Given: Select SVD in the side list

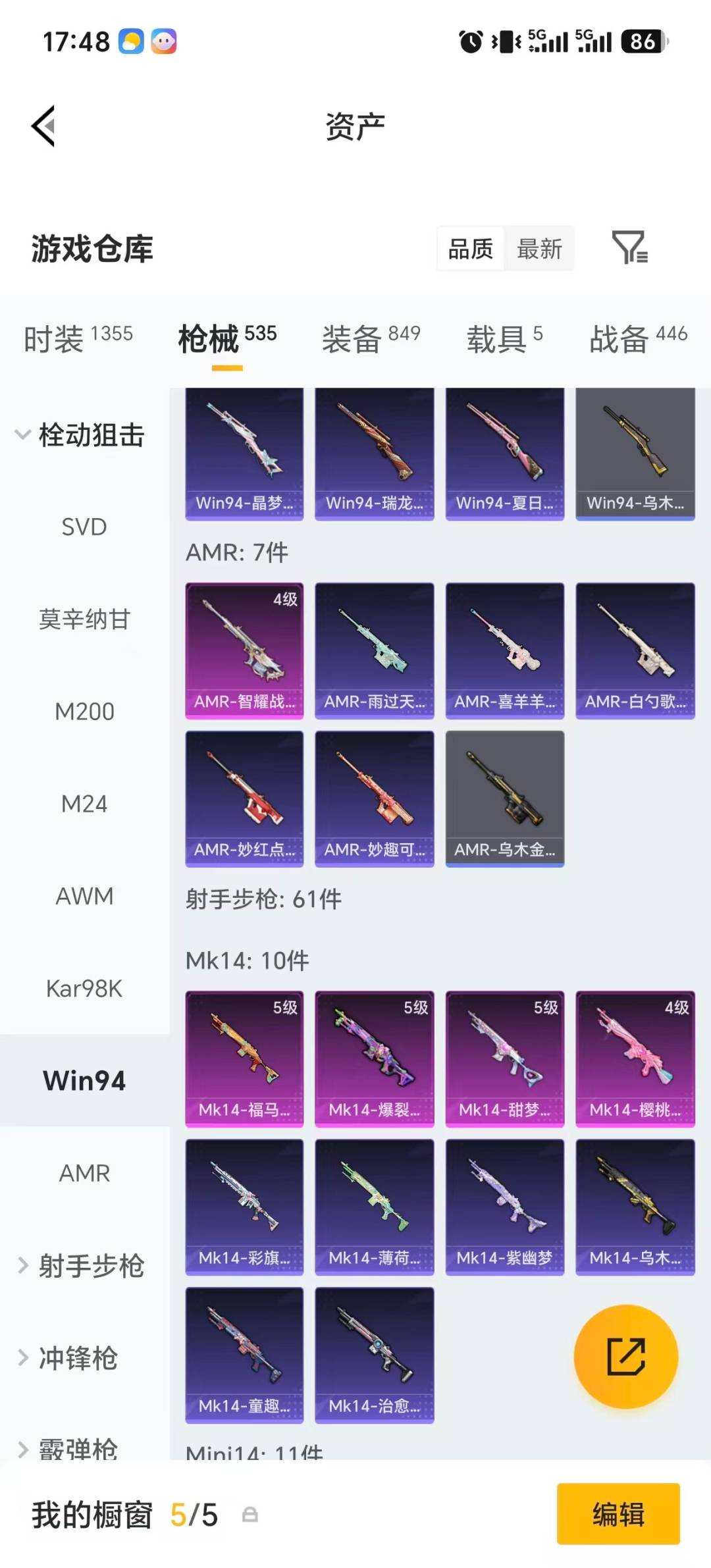Looking at the screenshot, I should click(x=84, y=527).
